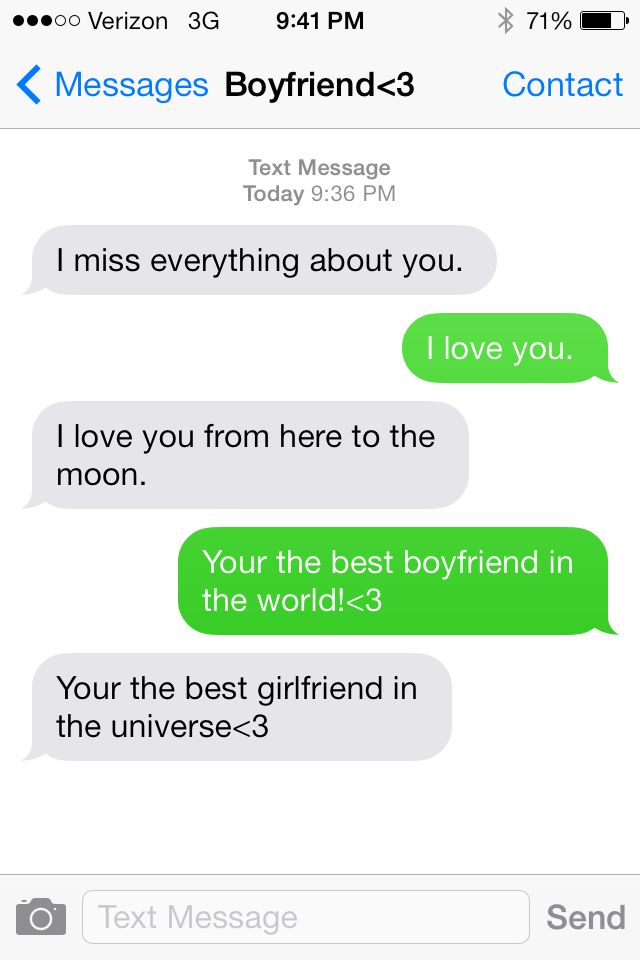This screenshot has width=640, height=960.
Task: Open the camera to attach a photo
Action: (41, 916)
